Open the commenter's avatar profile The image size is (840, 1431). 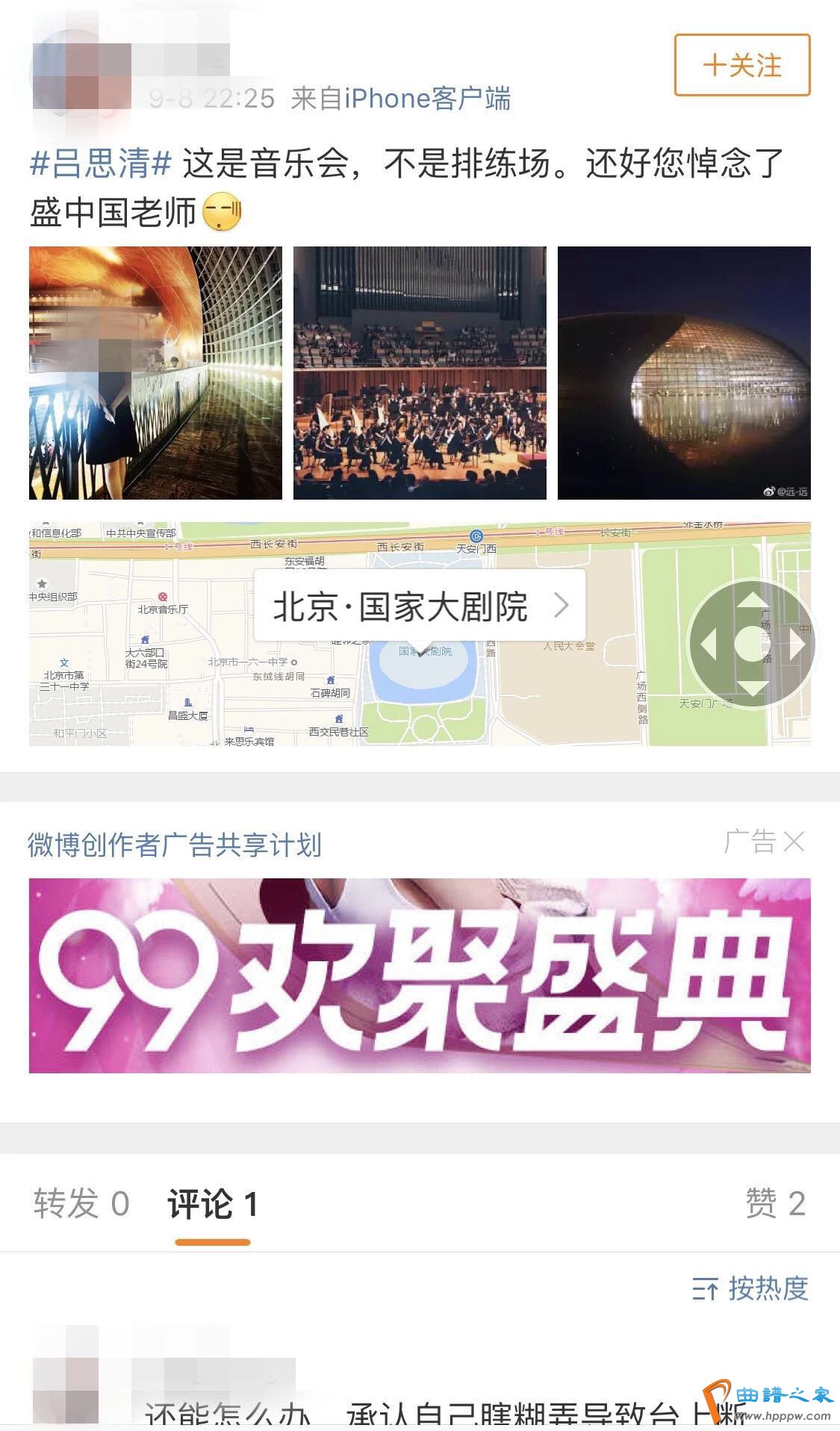tap(67, 1374)
